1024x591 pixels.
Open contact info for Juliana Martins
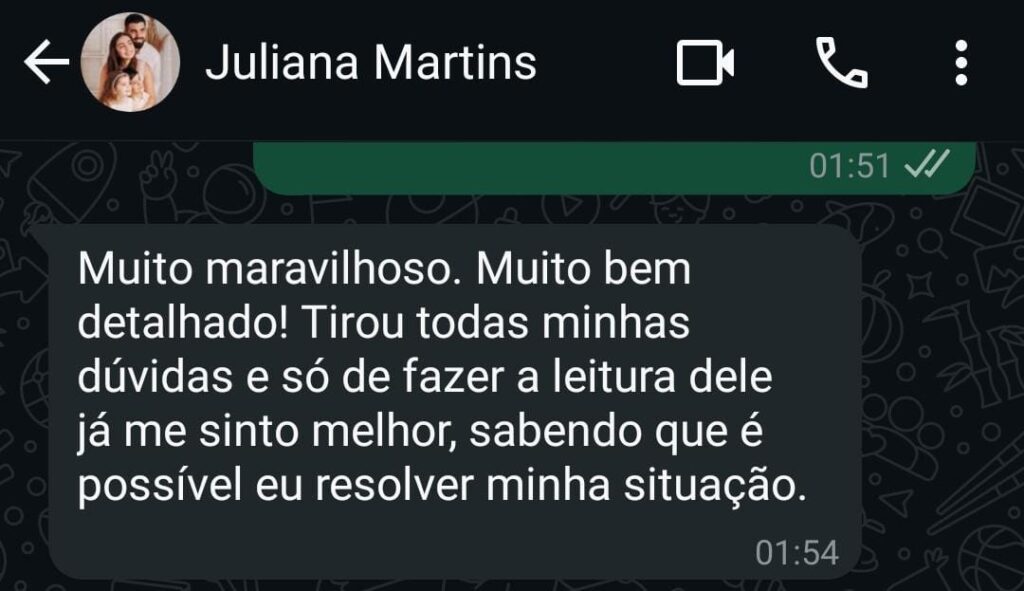pos(370,64)
